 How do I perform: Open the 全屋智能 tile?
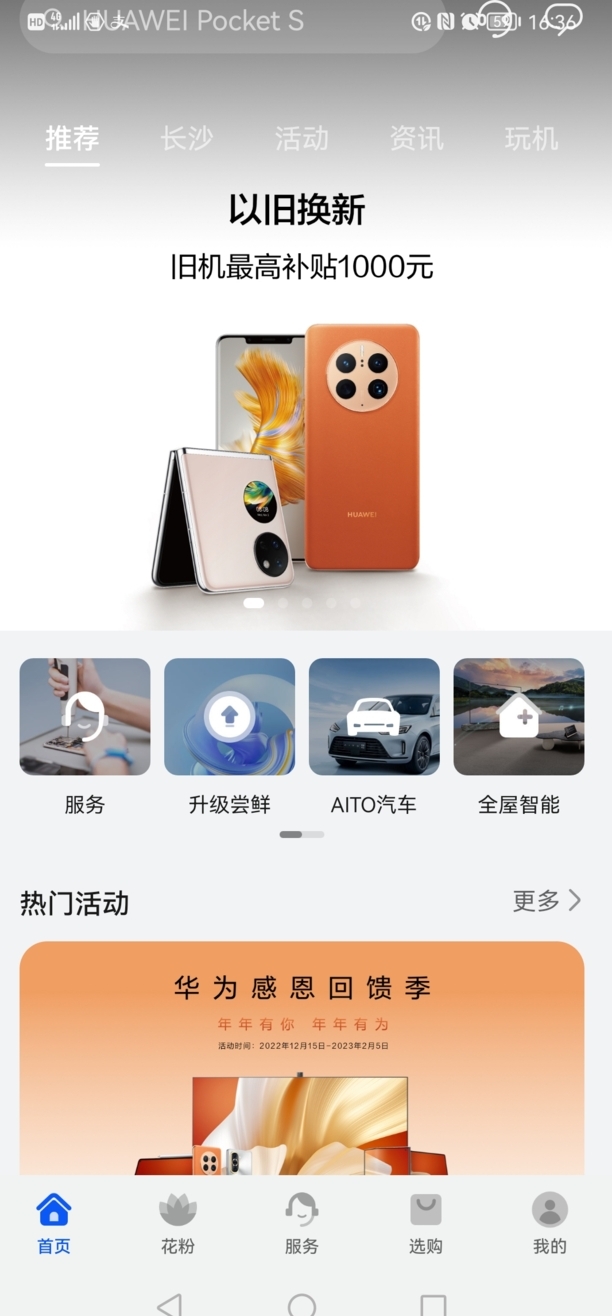tap(519, 737)
